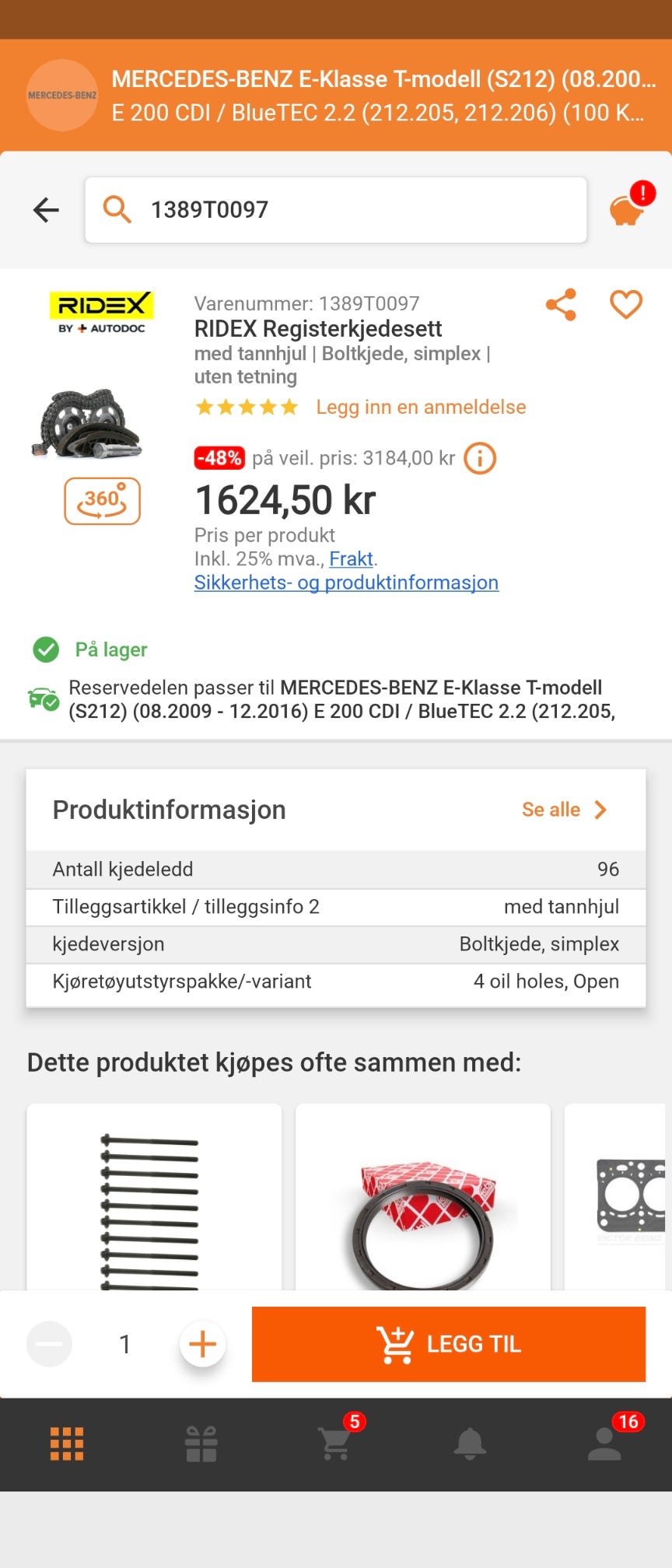
Task: Open notifications via the bell icon
Action: pos(470,1445)
